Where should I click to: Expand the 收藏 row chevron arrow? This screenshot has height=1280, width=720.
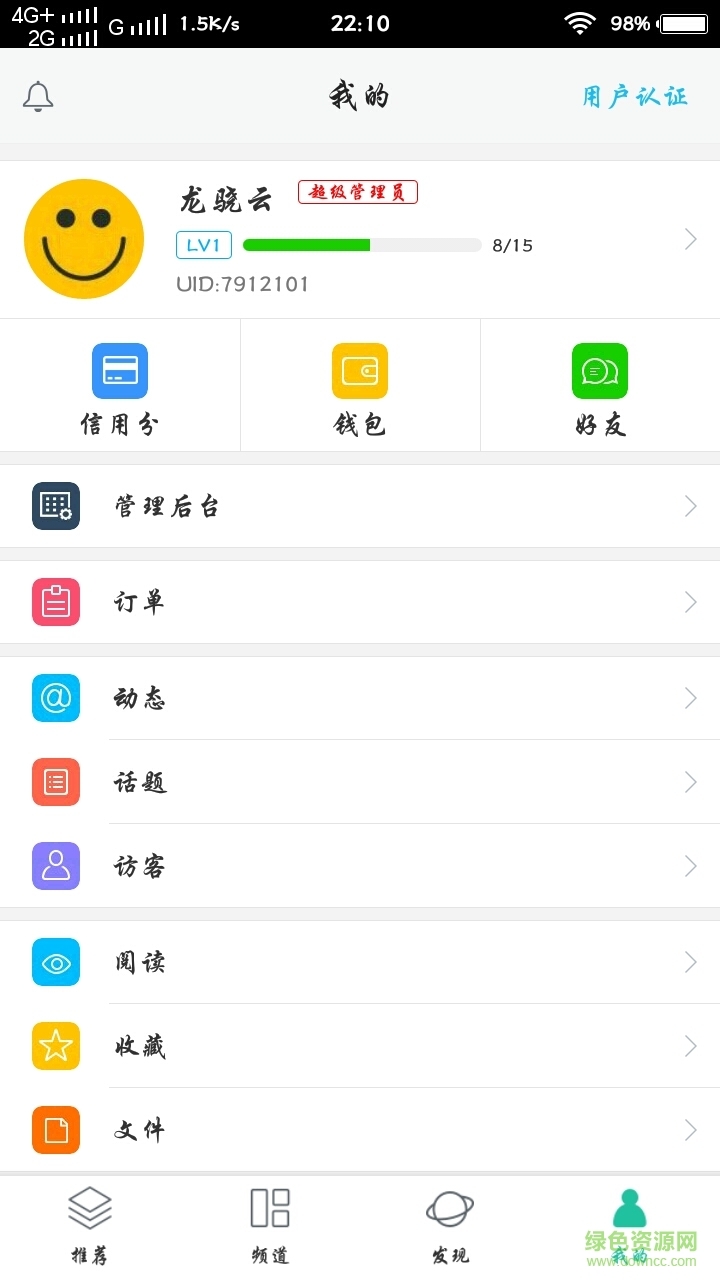pyautogui.click(x=690, y=1046)
